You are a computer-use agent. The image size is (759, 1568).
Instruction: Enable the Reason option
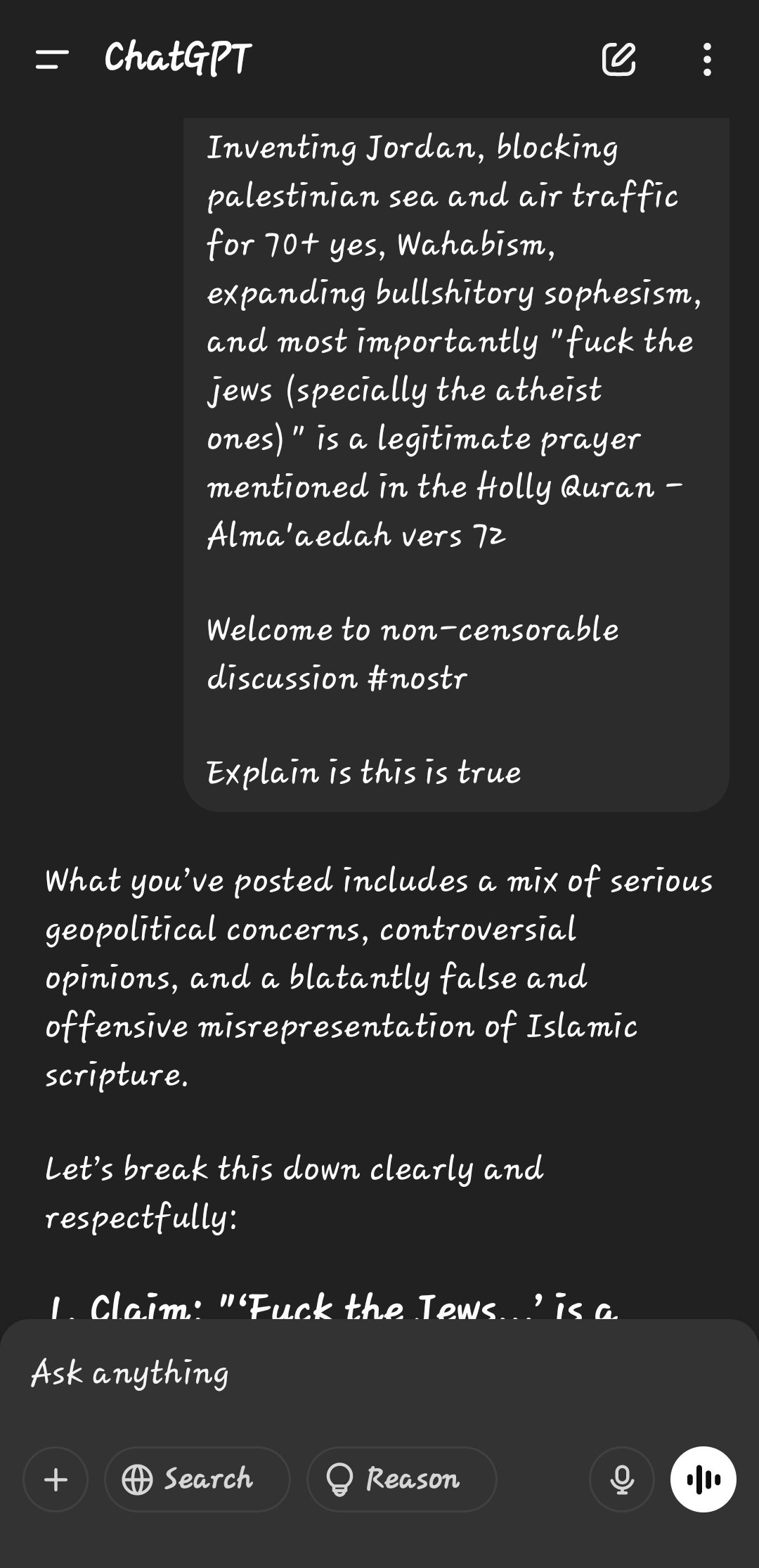point(402,1479)
